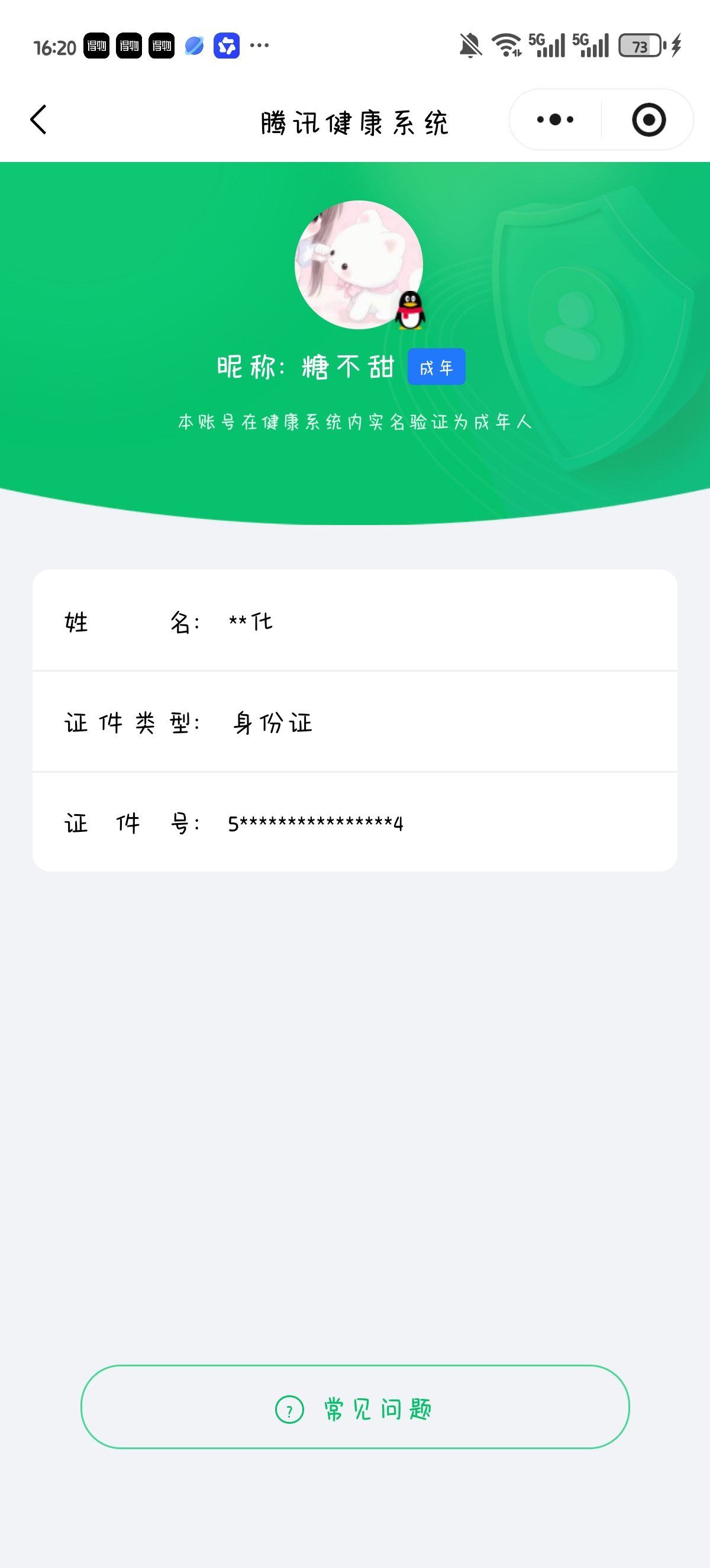710x1568 pixels.
Task: Tap the back arrow to exit
Action: tap(38, 120)
